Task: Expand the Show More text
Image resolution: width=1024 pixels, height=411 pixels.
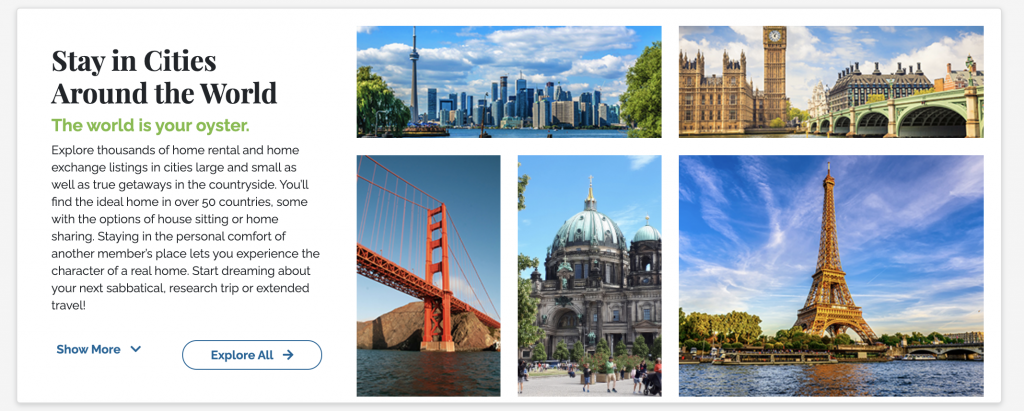Action: pos(98,350)
